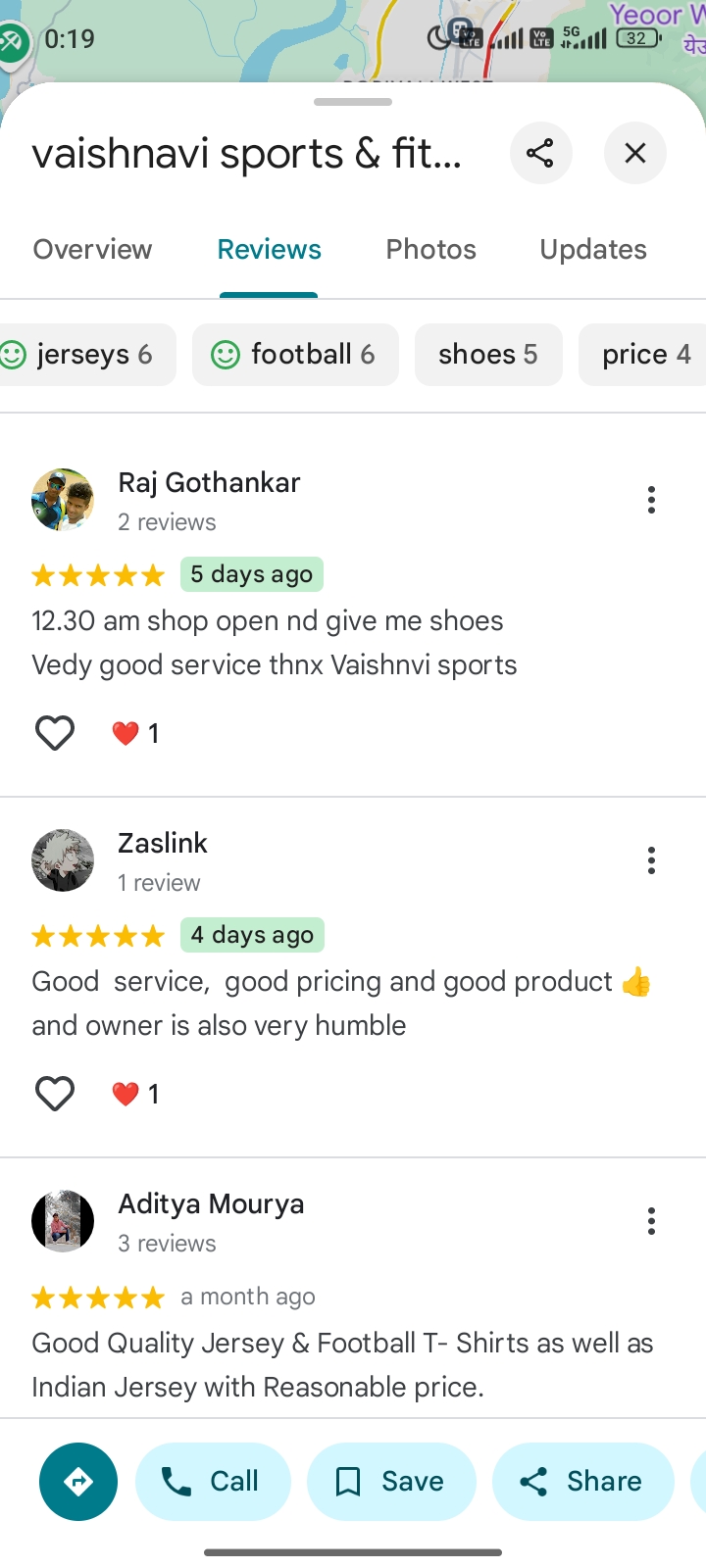
Task: Switch to the Photos tab
Action: point(430,249)
